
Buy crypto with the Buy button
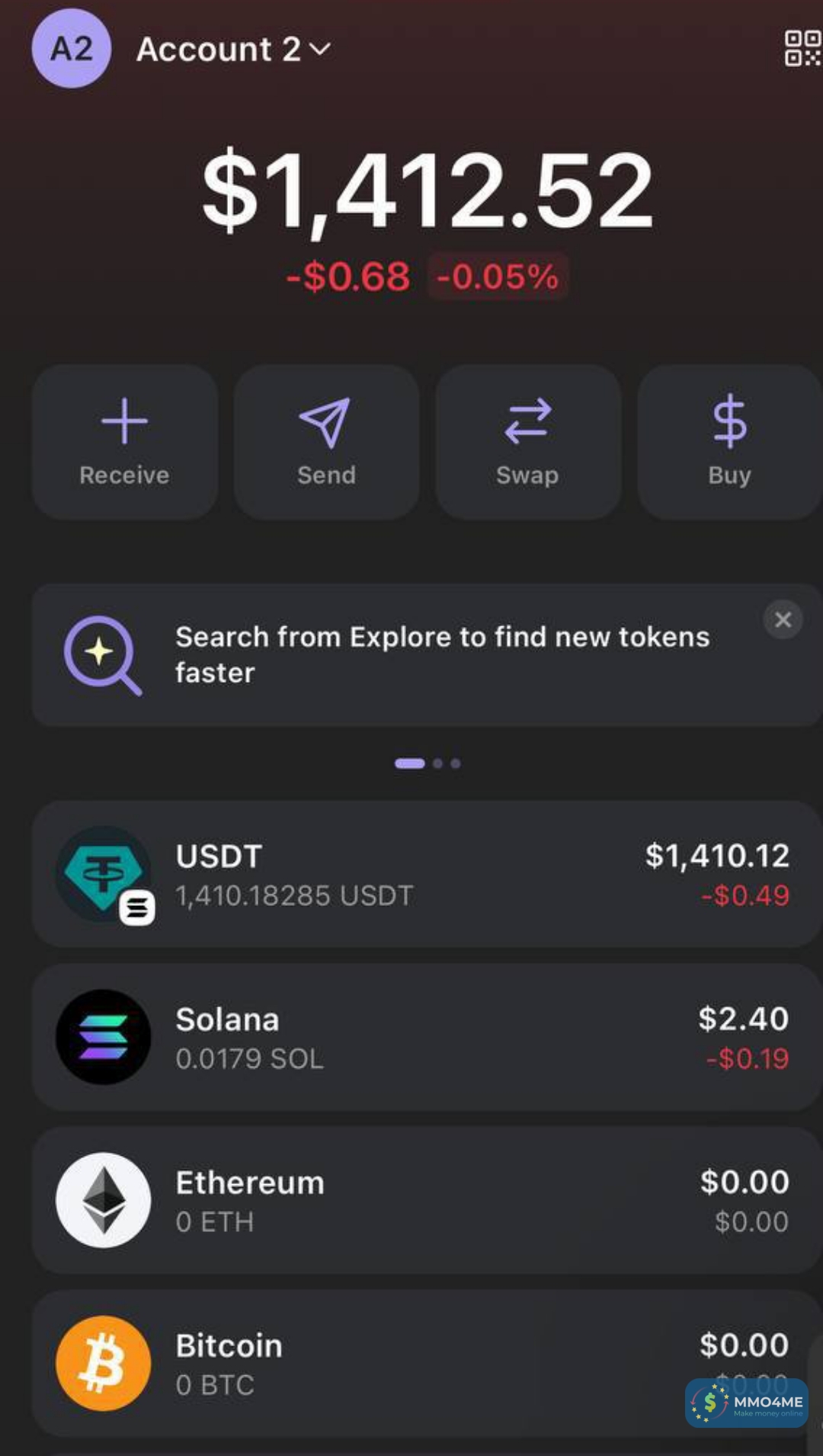[x=729, y=442]
